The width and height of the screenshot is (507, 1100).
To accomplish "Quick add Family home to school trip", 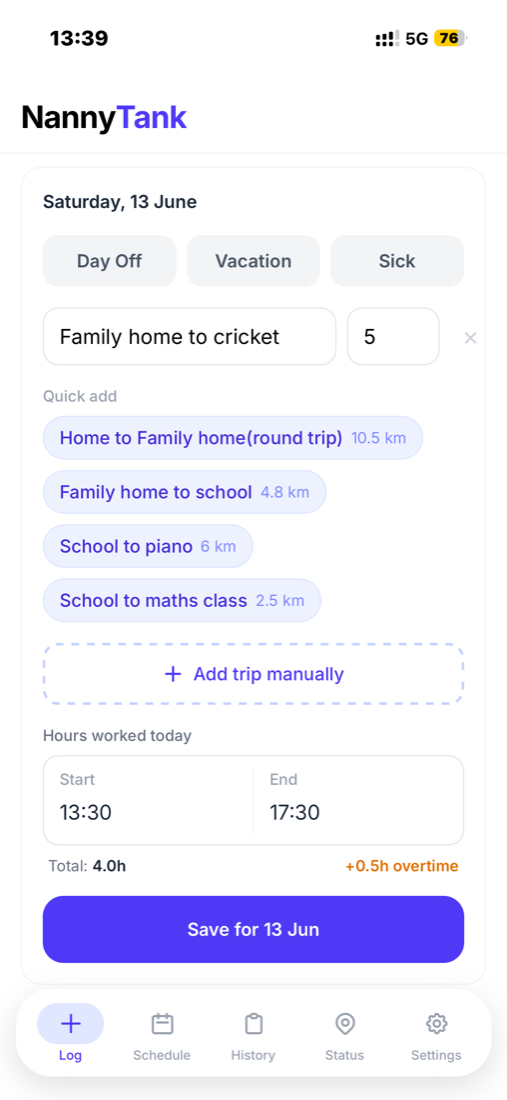I will [x=184, y=492].
